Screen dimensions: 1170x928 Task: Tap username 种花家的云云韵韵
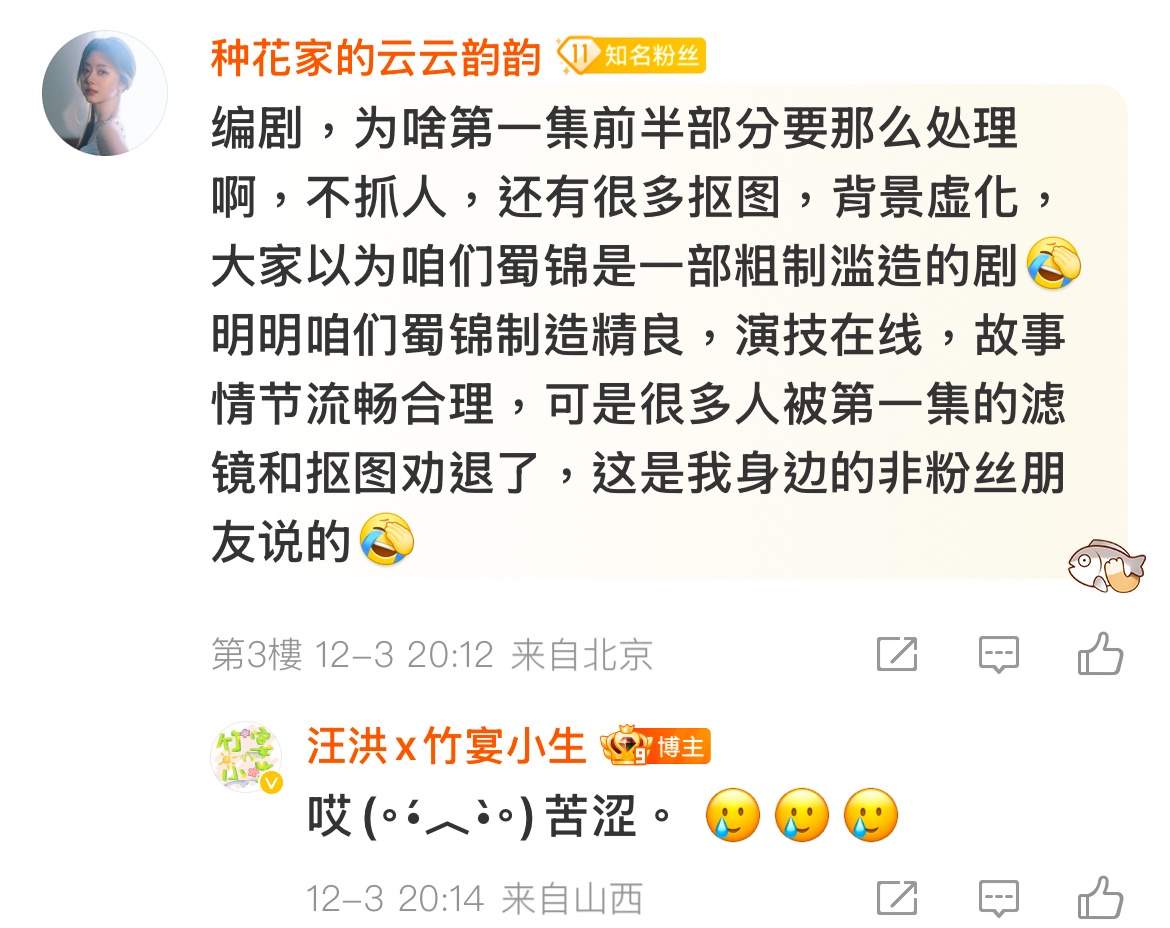(376, 57)
